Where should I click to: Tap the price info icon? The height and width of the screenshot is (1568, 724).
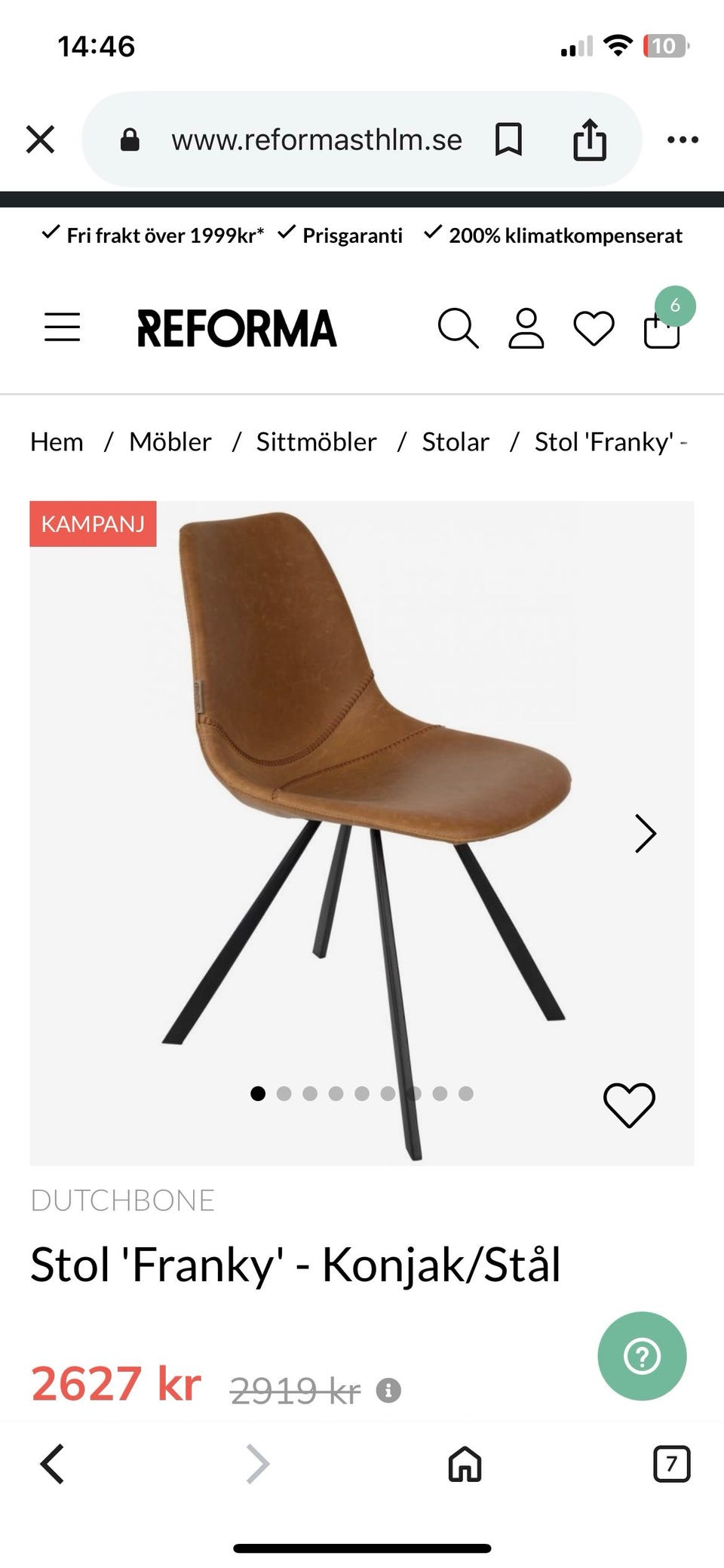388,1390
